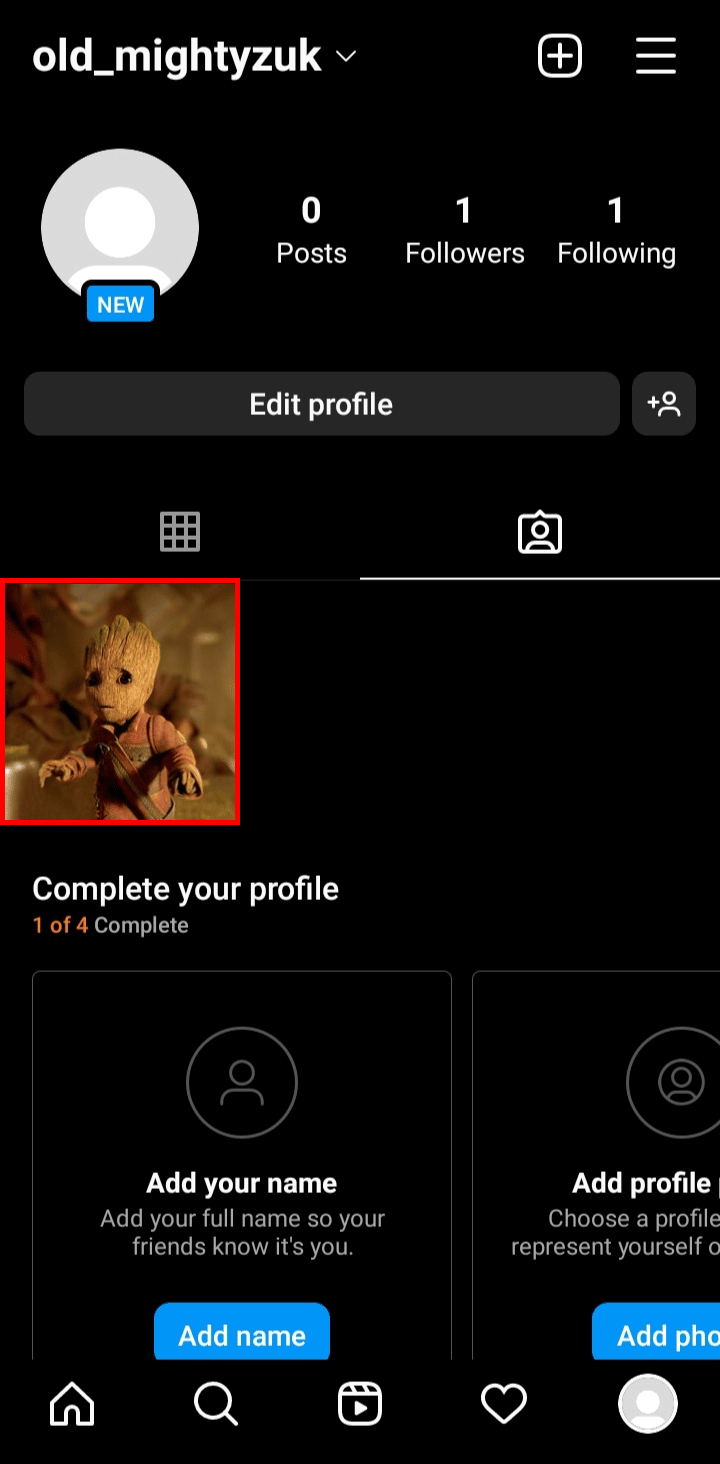720x1464 pixels.
Task: Open the tagged Groot photo
Action: coord(120,701)
